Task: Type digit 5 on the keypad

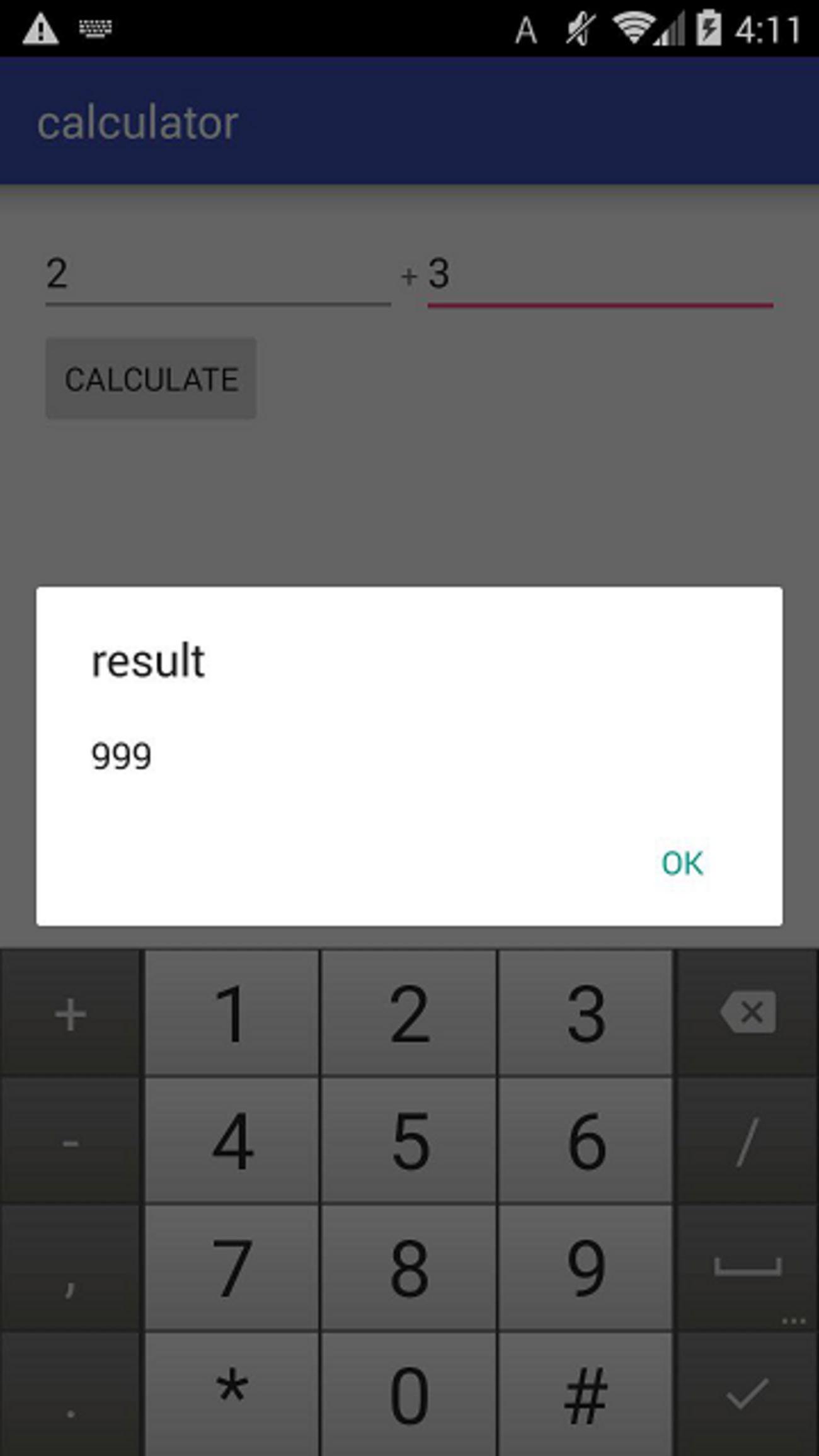Action: [409, 1141]
